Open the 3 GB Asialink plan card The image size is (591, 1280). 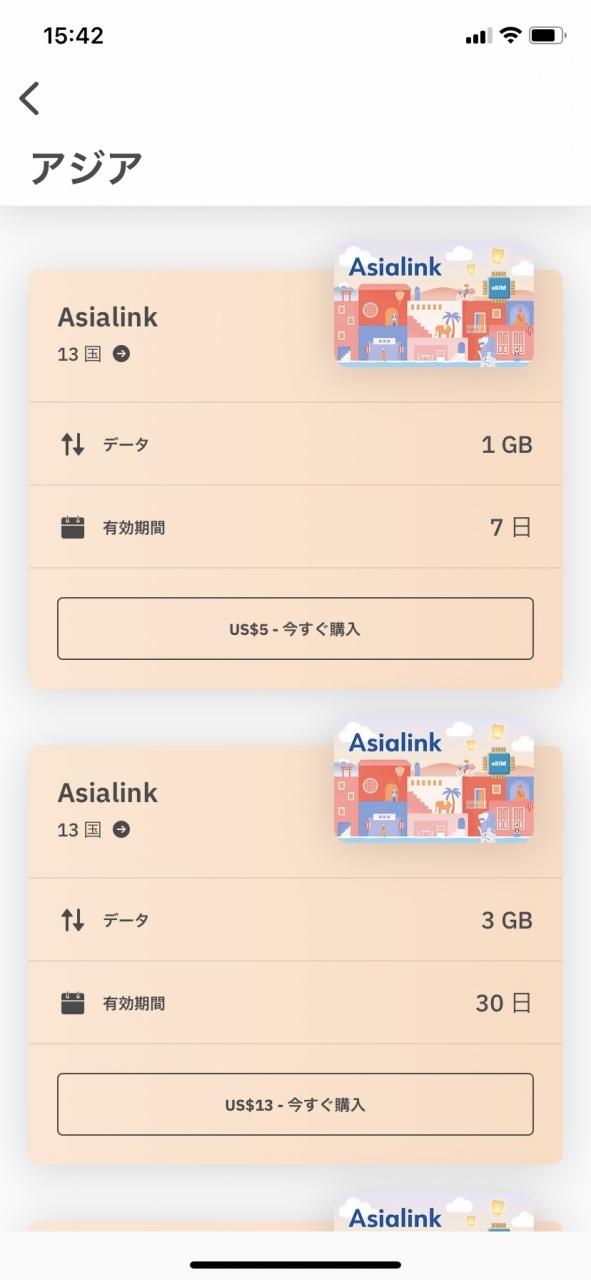295,955
